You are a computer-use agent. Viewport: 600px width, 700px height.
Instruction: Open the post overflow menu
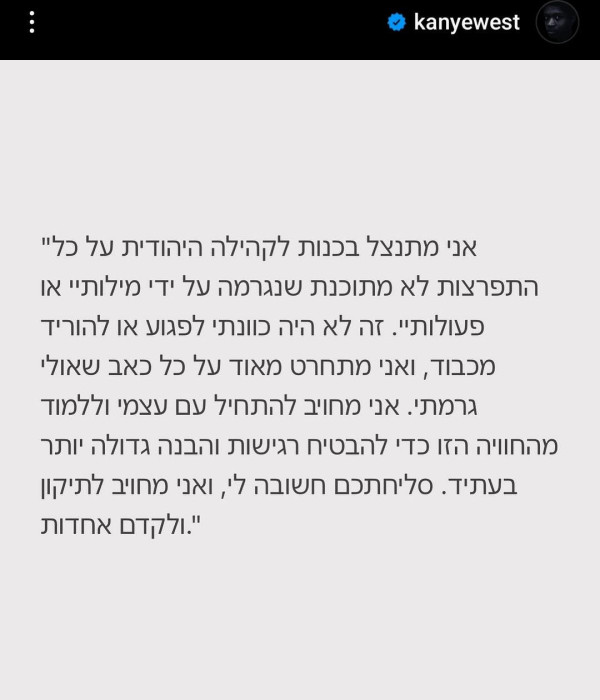tap(32, 23)
